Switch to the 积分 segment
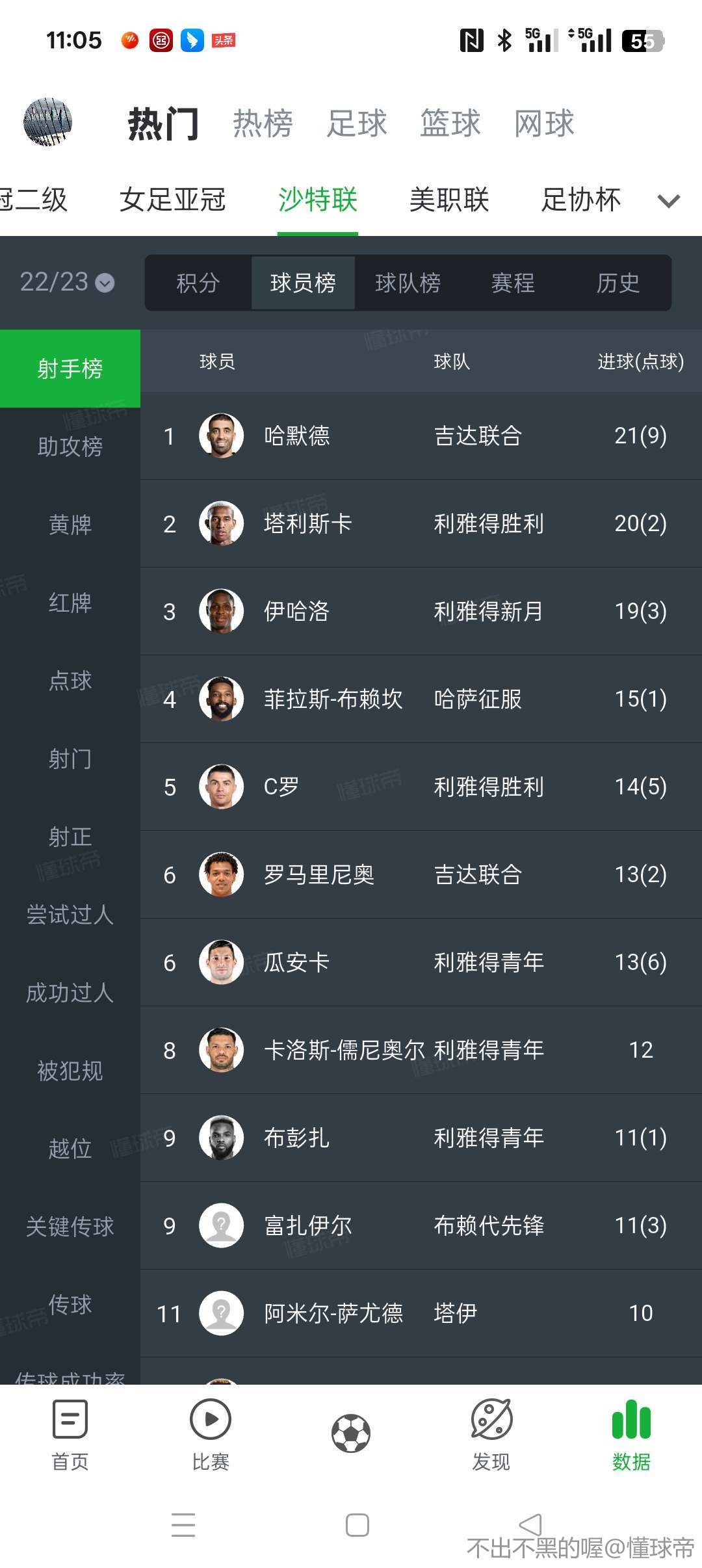The width and height of the screenshot is (702, 1568). [198, 283]
